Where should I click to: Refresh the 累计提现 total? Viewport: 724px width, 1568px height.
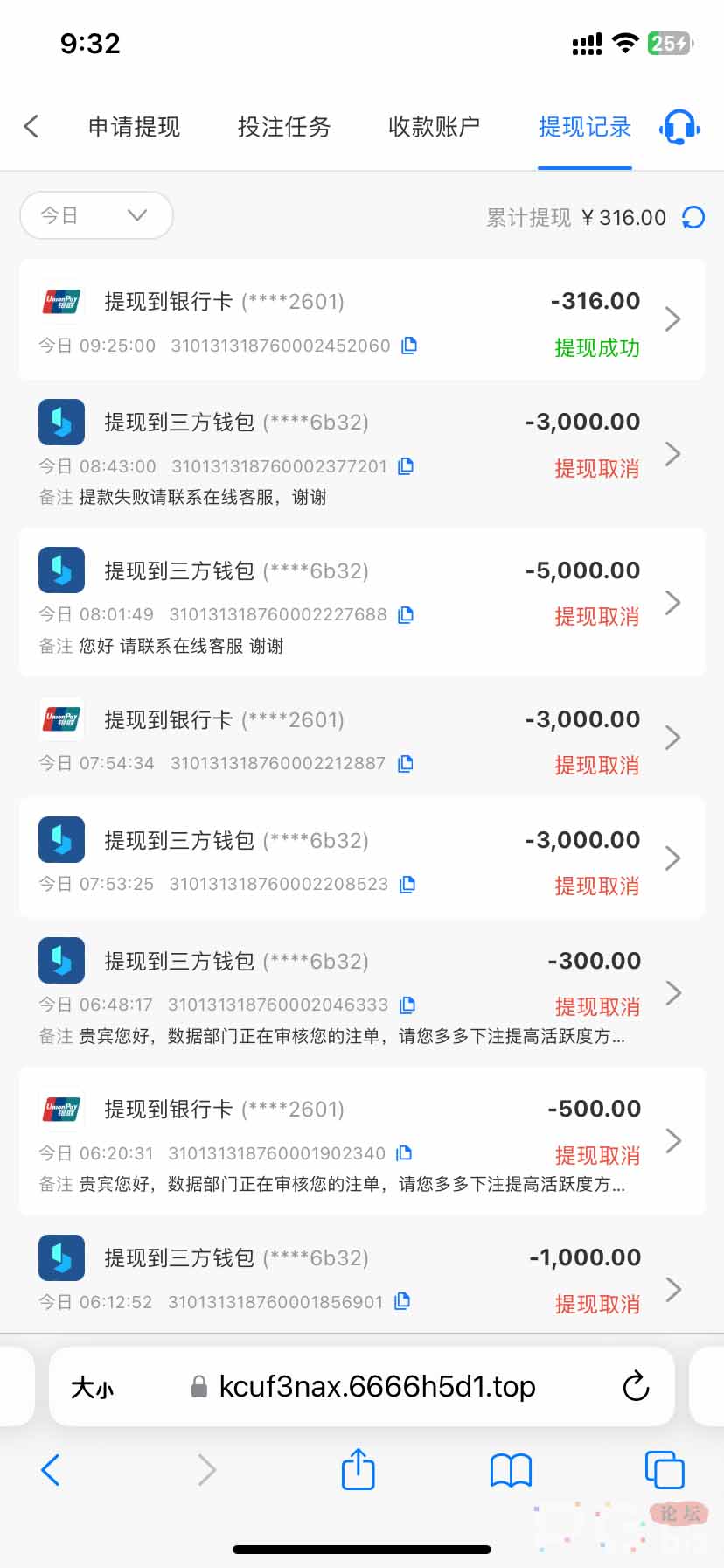(693, 217)
